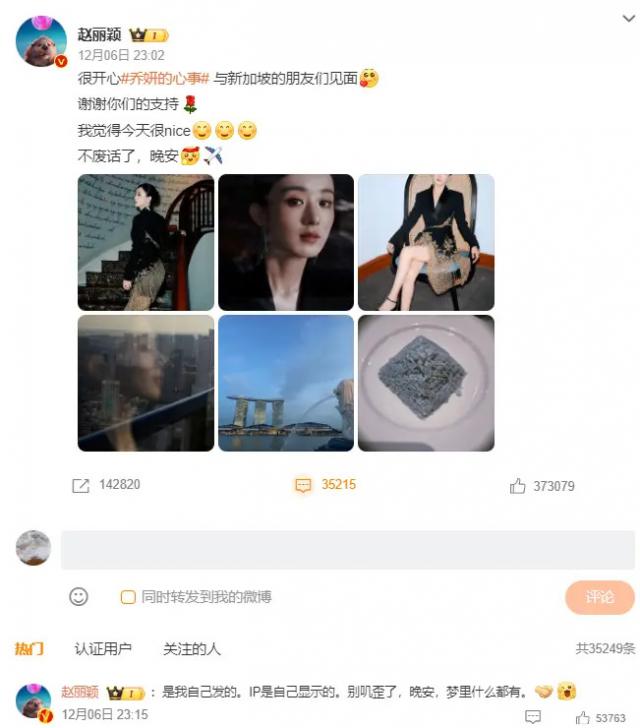View the photo of the dish on a plate
Viewport: 640px width, 728px height.
426,383
